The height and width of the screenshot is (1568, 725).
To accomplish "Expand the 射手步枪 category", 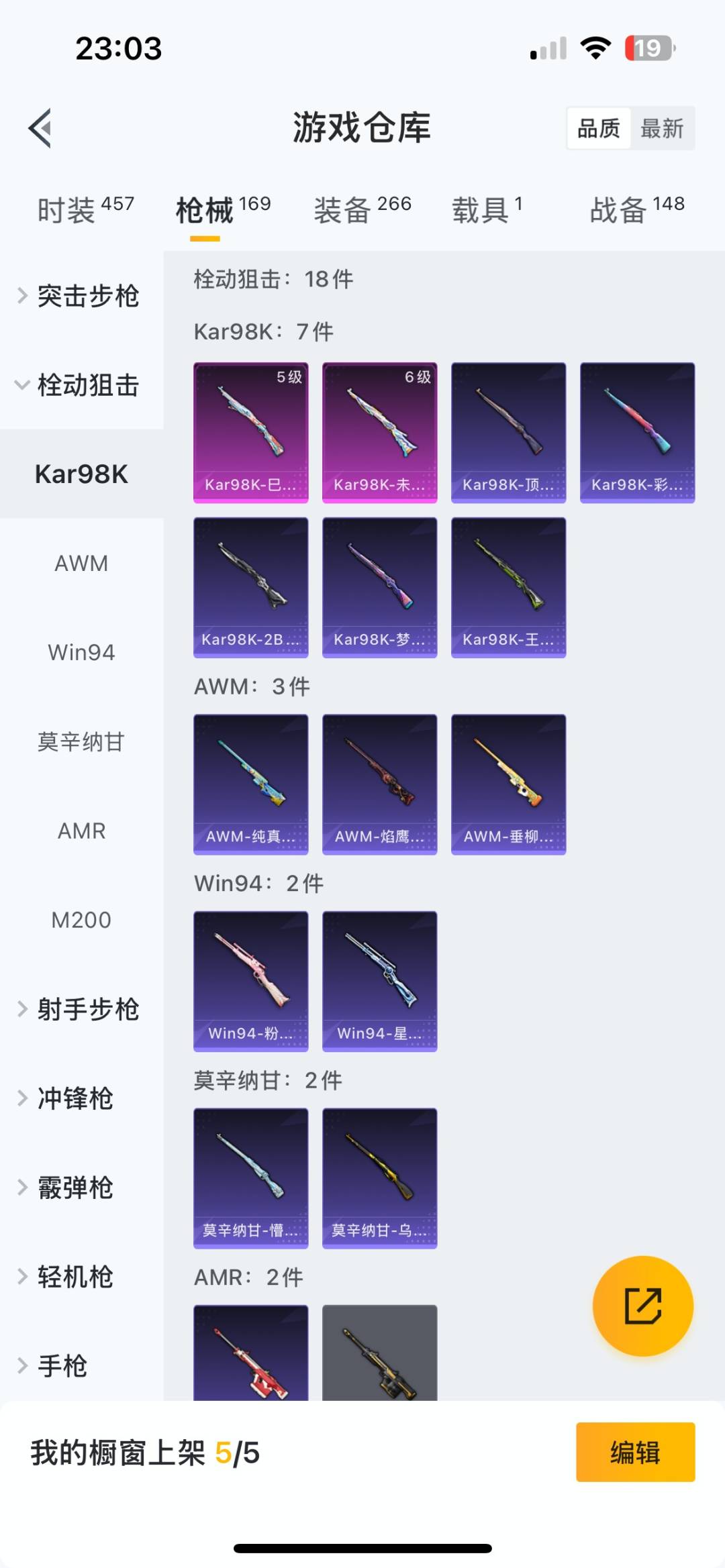I will [81, 1009].
